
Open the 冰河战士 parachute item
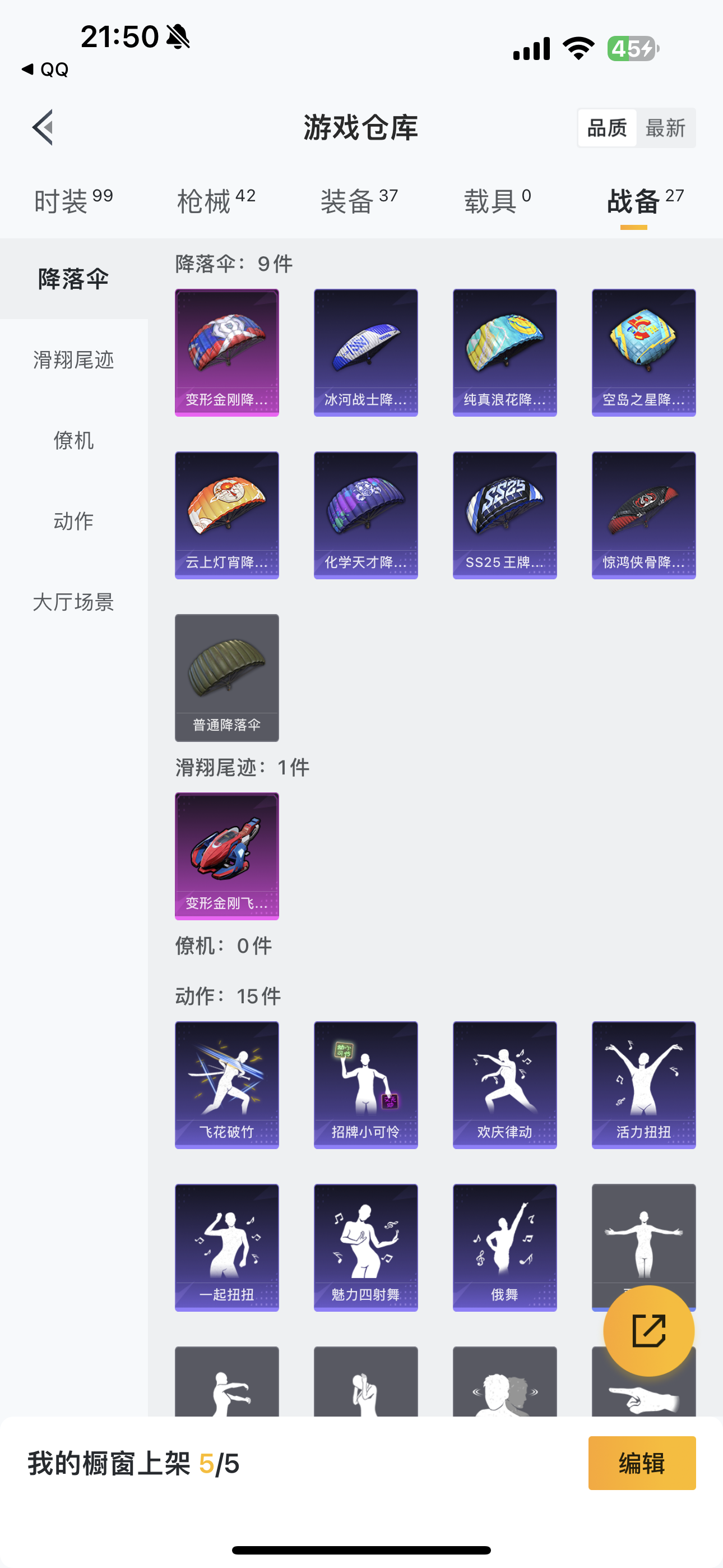(x=366, y=352)
